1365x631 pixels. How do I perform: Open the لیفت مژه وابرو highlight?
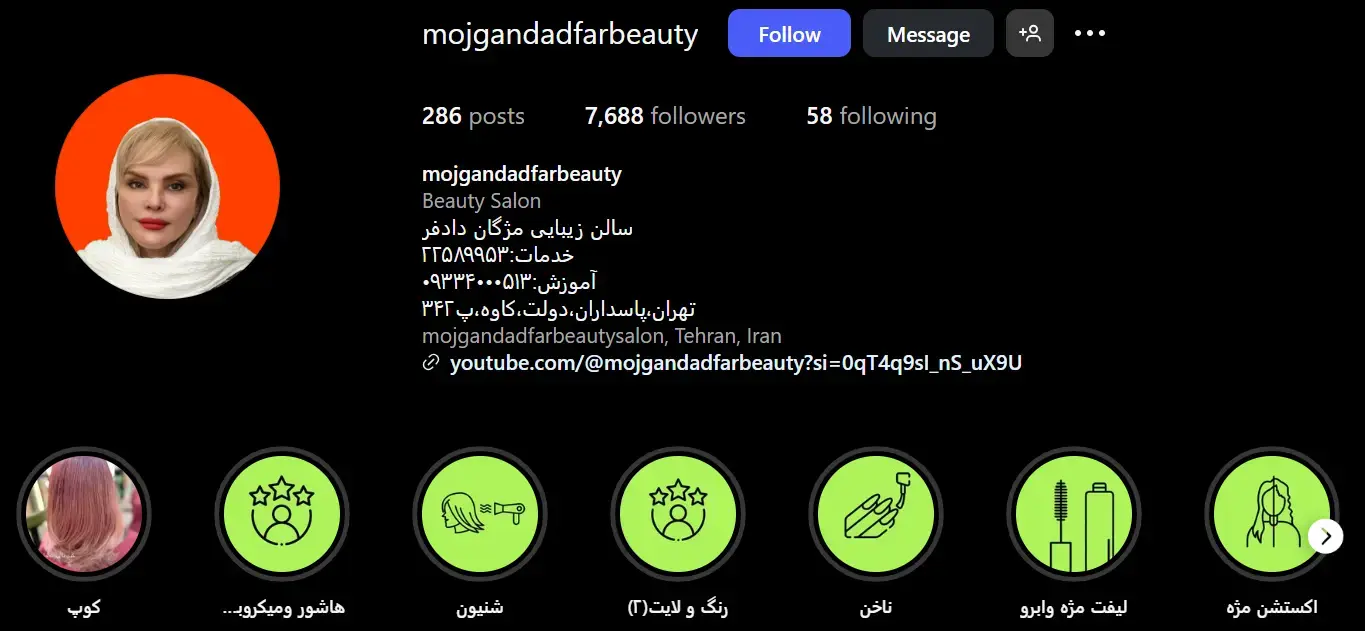click(x=1074, y=514)
